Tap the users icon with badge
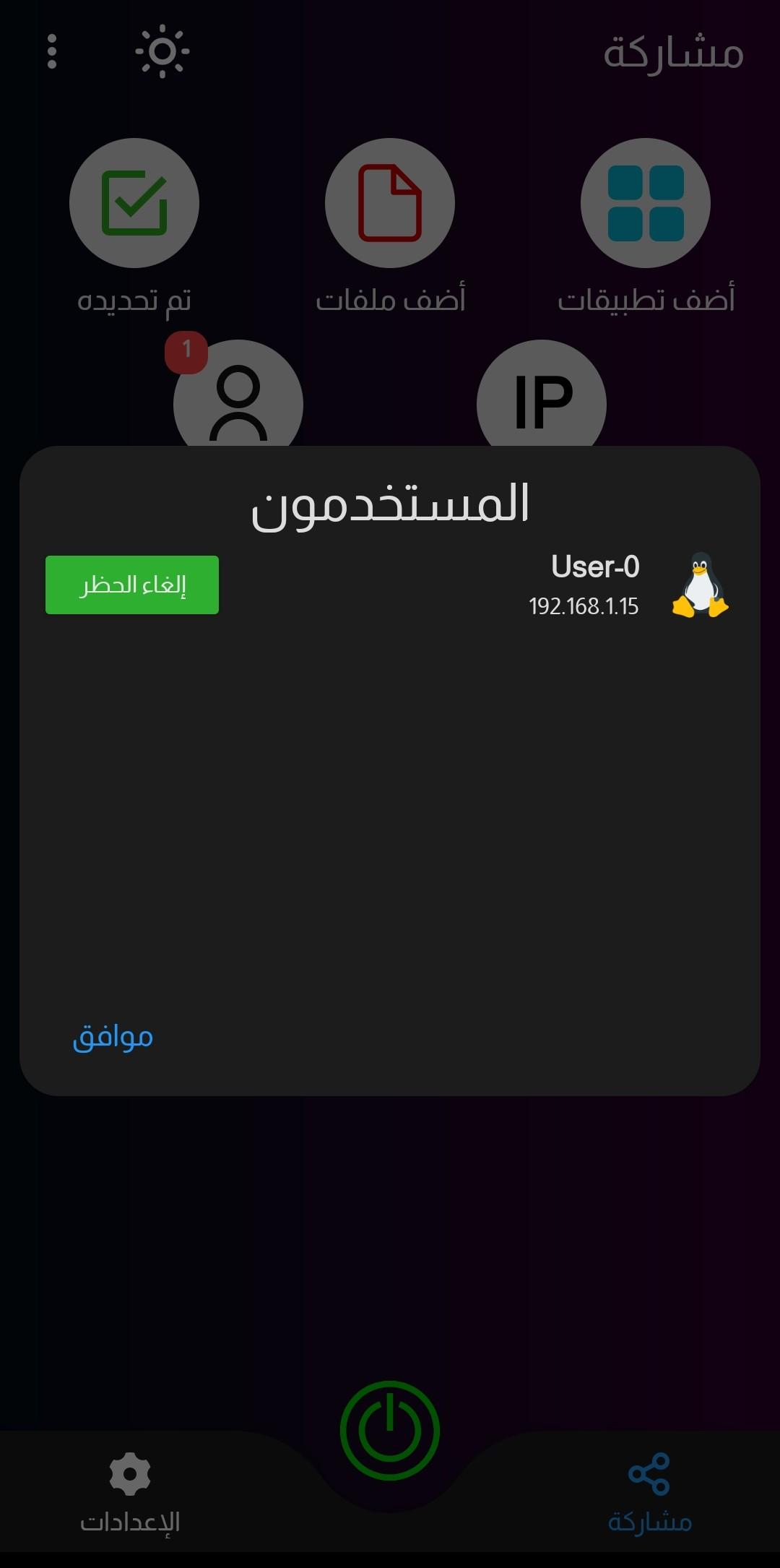Screen dimensions: 780x1568 click(238, 399)
